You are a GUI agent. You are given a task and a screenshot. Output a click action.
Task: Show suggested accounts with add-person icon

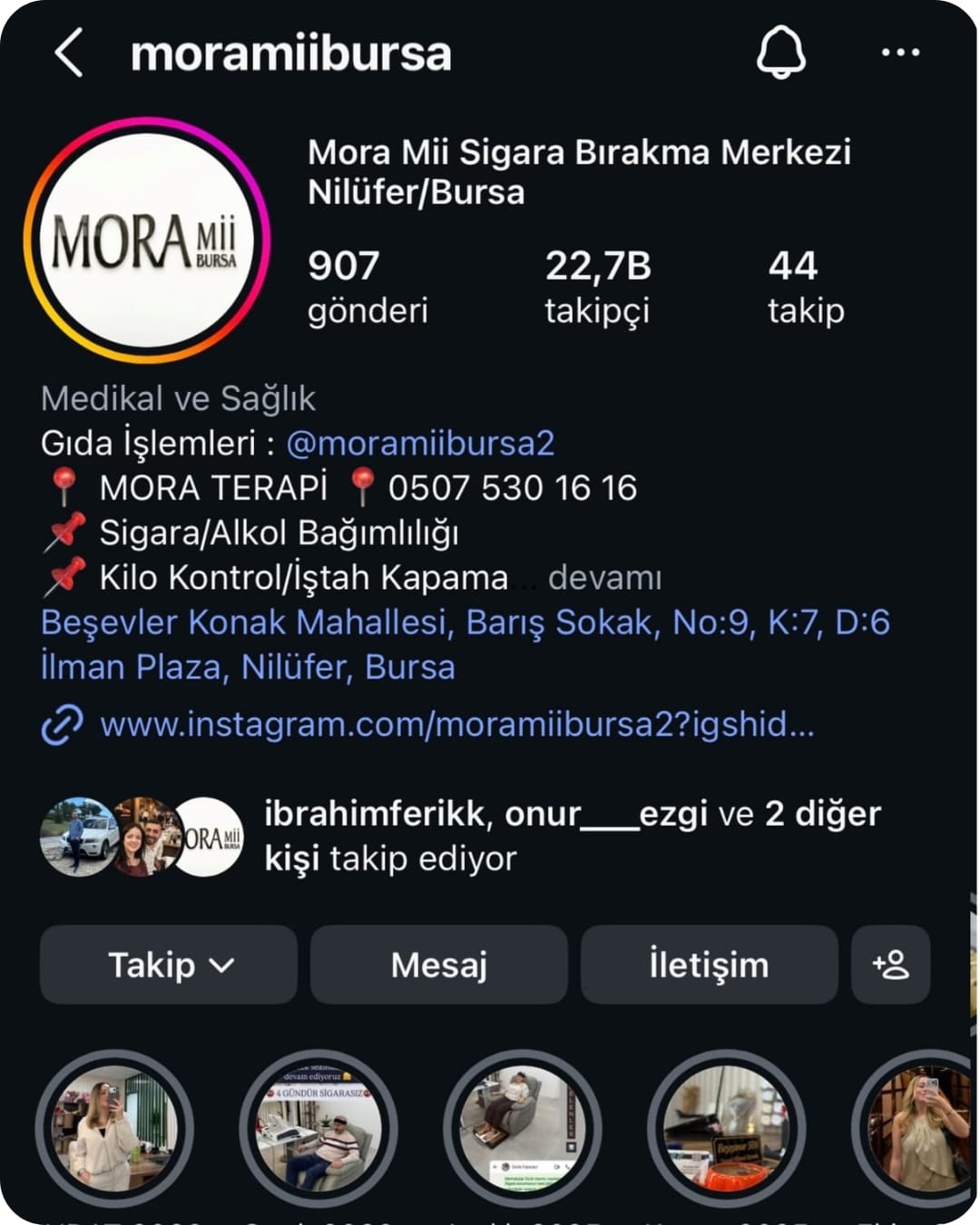coord(890,965)
